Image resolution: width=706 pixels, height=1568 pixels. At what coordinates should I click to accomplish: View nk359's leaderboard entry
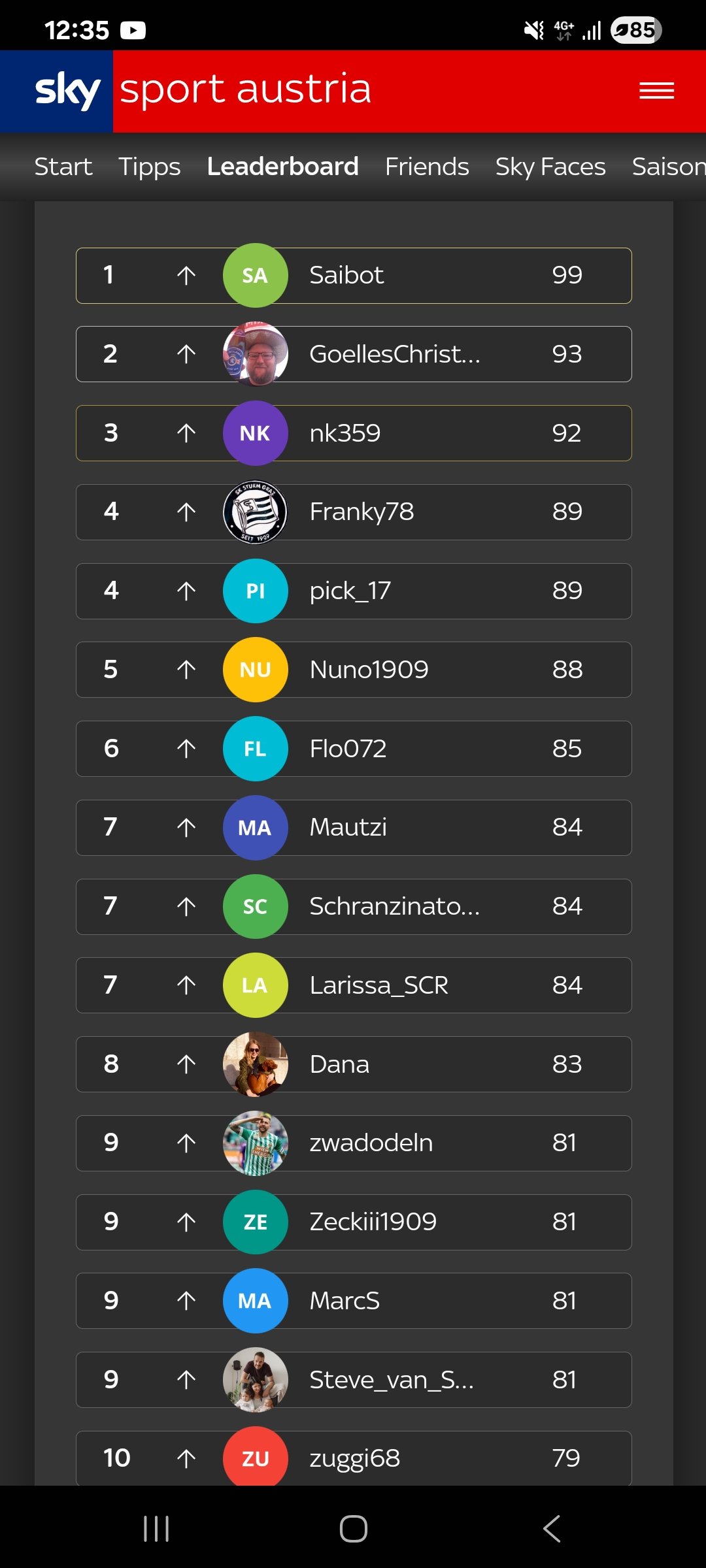tap(354, 433)
